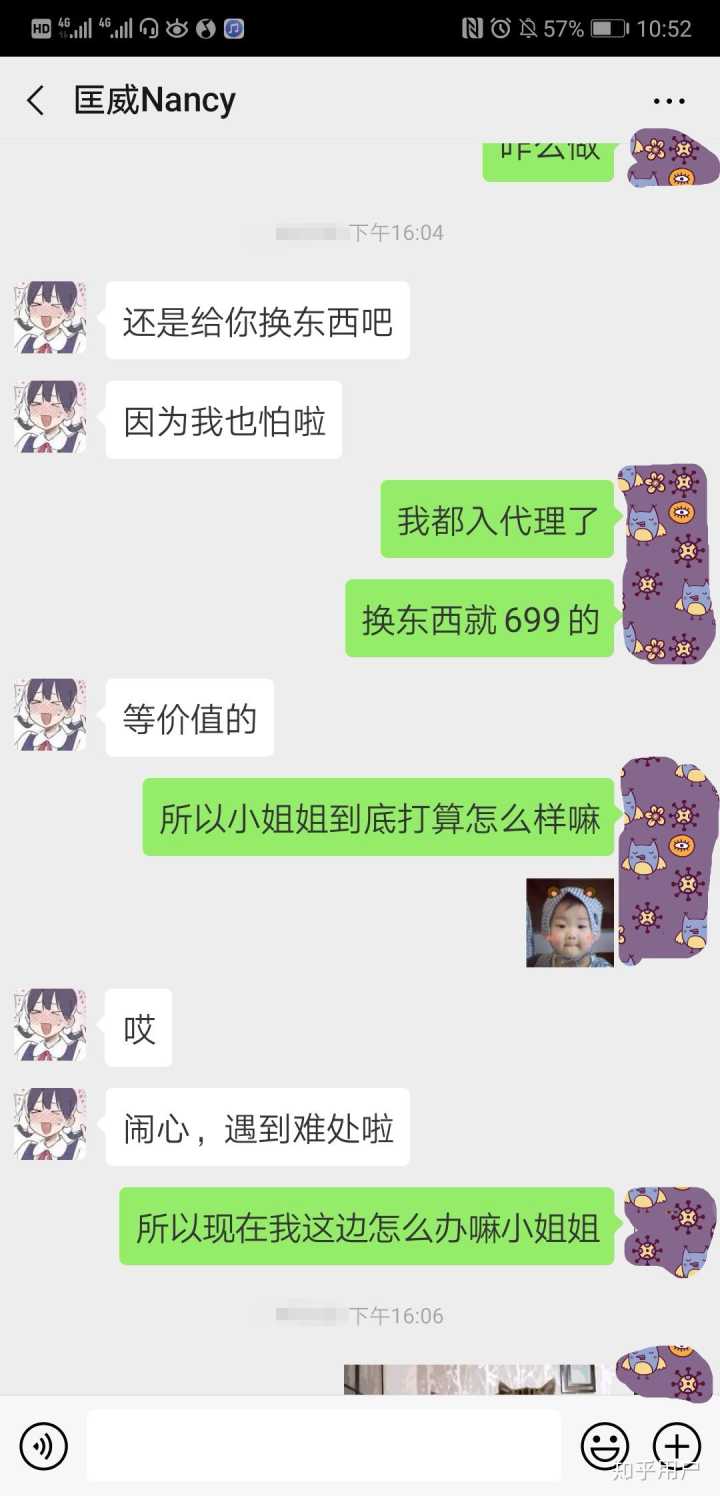View the baby photo sticker message
Viewport: 720px width, 1496px height.
click(570, 923)
